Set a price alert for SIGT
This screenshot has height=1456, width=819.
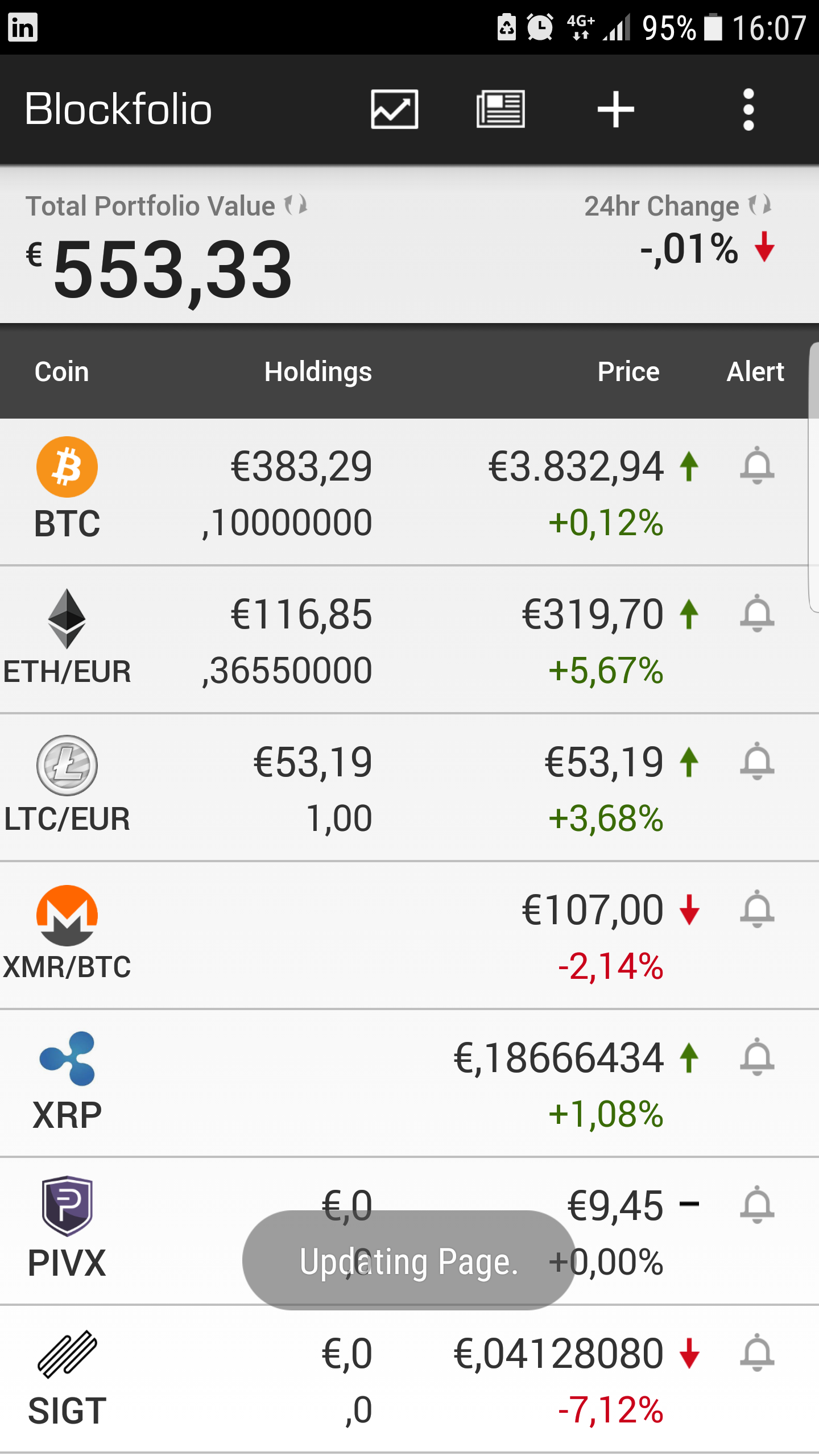tap(757, 1353)
